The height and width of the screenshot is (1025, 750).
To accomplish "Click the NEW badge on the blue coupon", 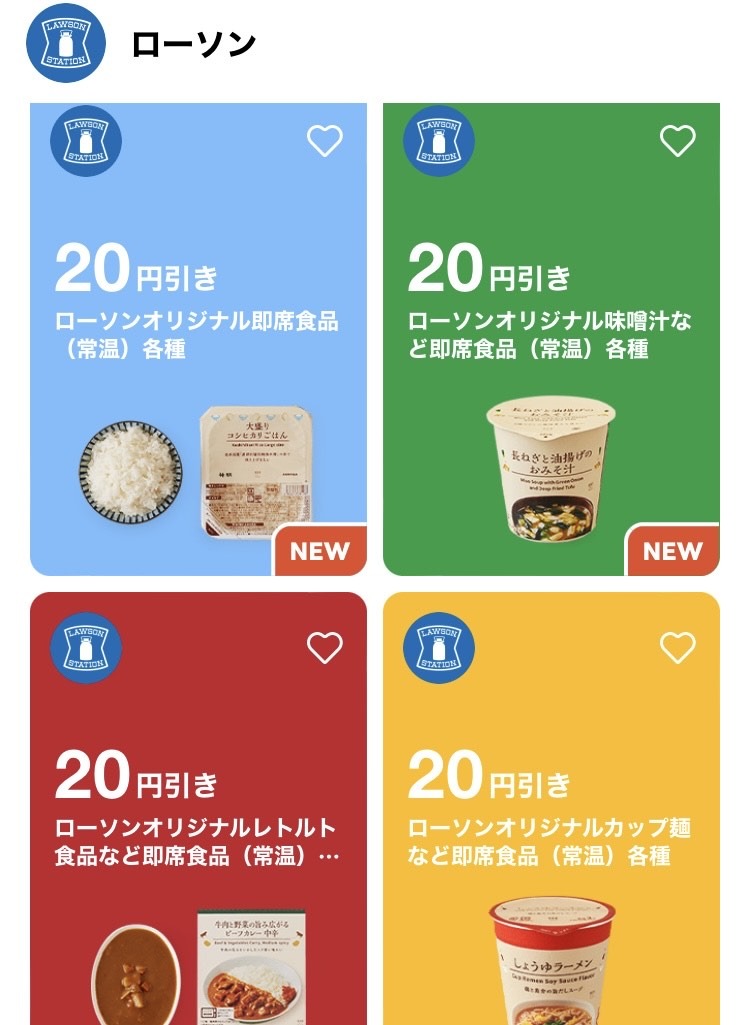I will 319,550.
